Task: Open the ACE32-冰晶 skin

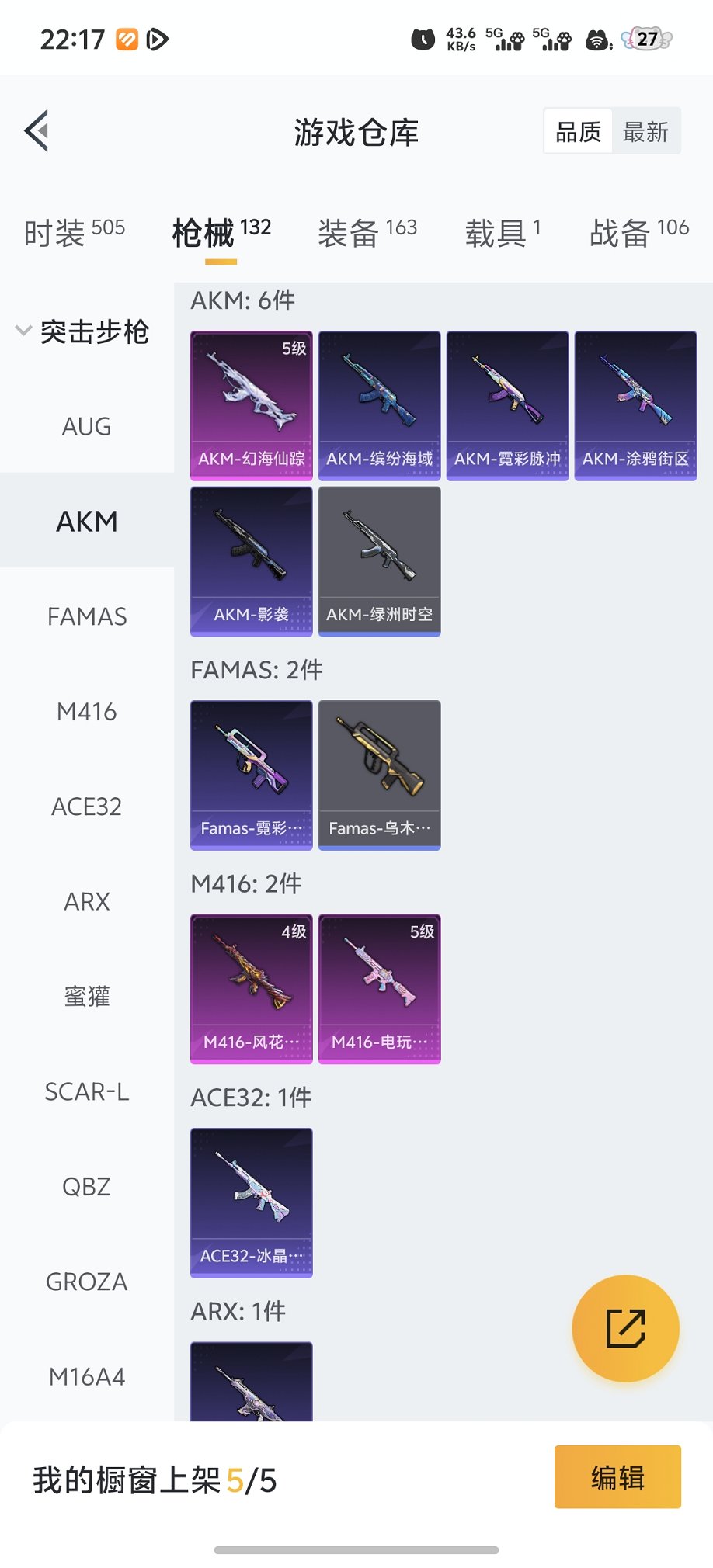Action: (251, 1202)
